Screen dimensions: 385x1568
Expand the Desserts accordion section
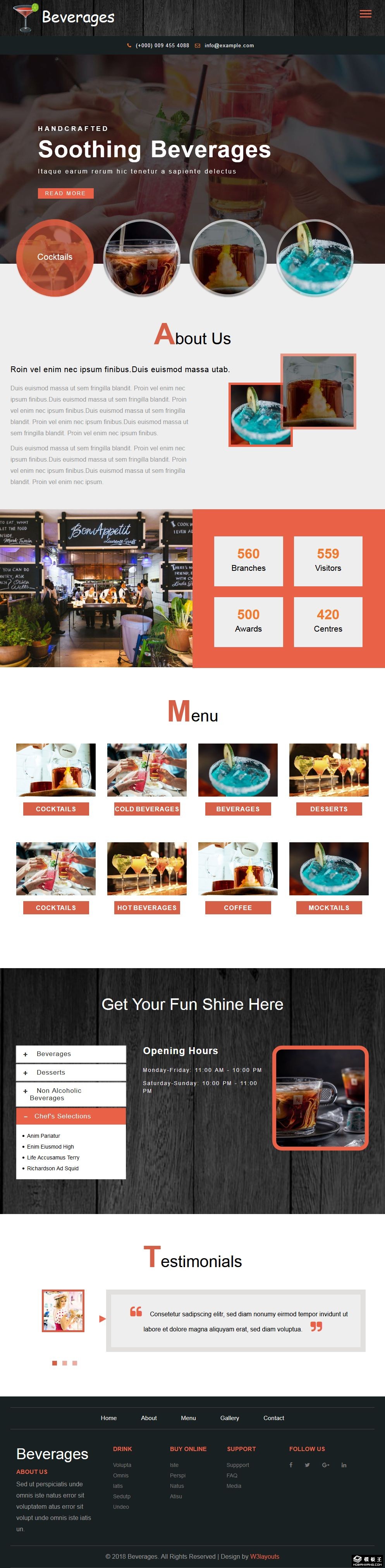(x=70, y=1073)
